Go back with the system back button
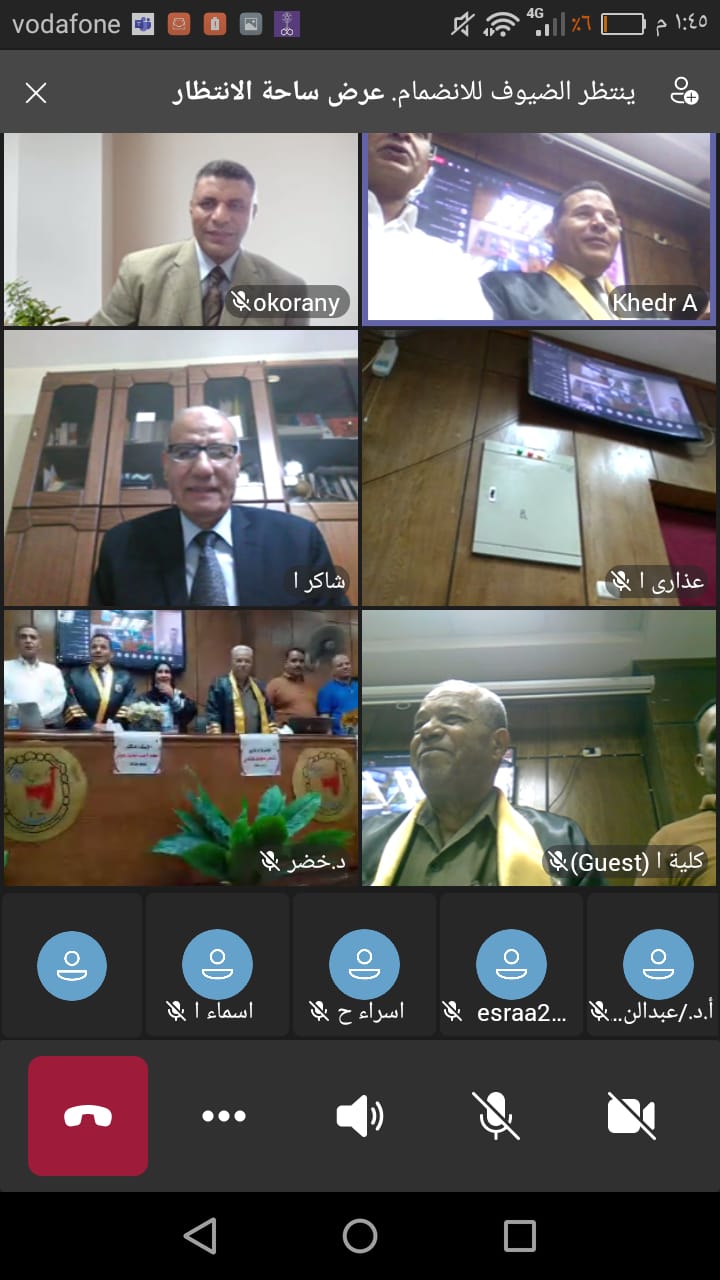The image size is (720, 1280). click(x=200, y=1236)
